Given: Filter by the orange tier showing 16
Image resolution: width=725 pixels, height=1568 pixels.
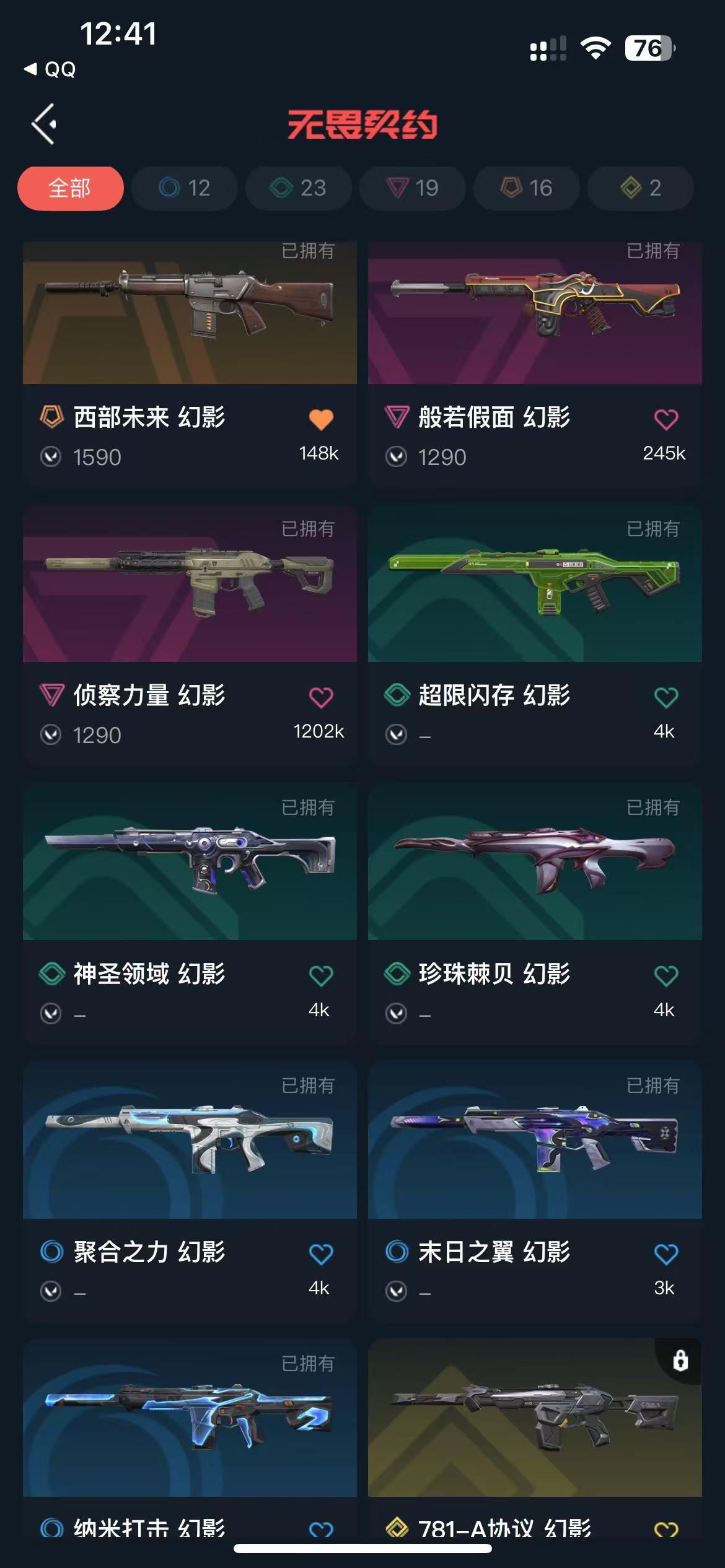Looking at the screenshot, I should (526, 188).
